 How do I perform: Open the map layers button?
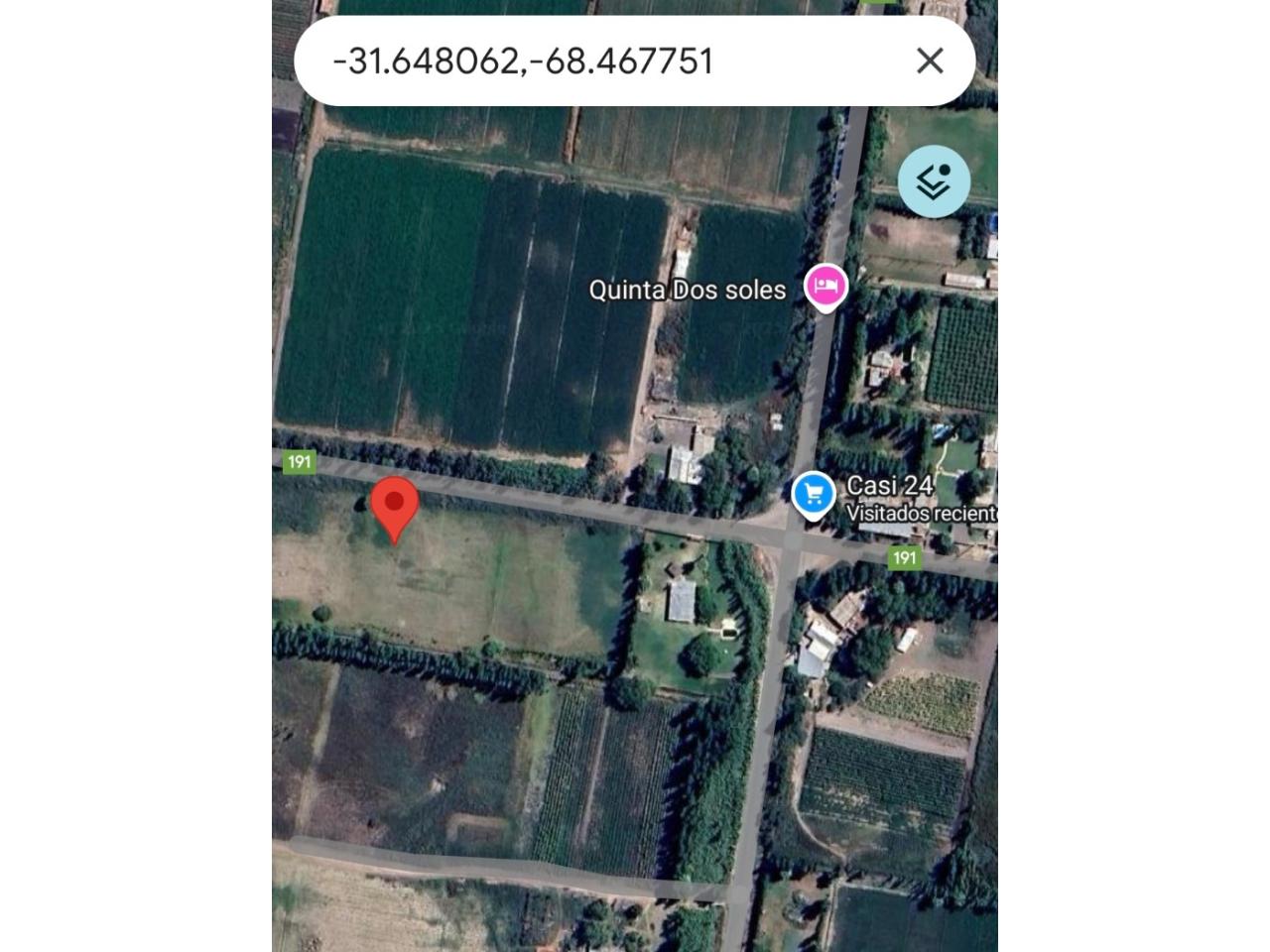point(934,181)
